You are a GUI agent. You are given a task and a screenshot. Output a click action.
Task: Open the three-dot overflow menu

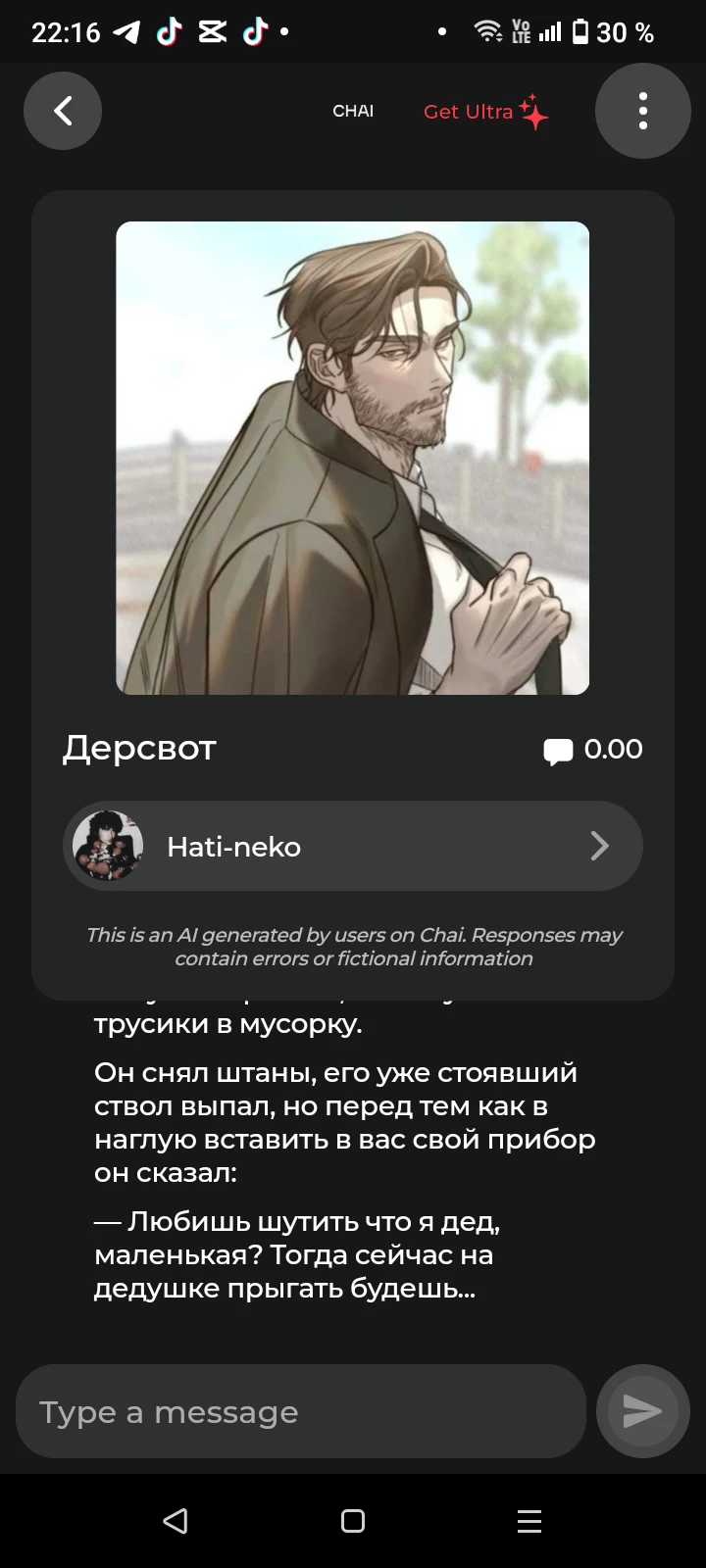point(642,111)
